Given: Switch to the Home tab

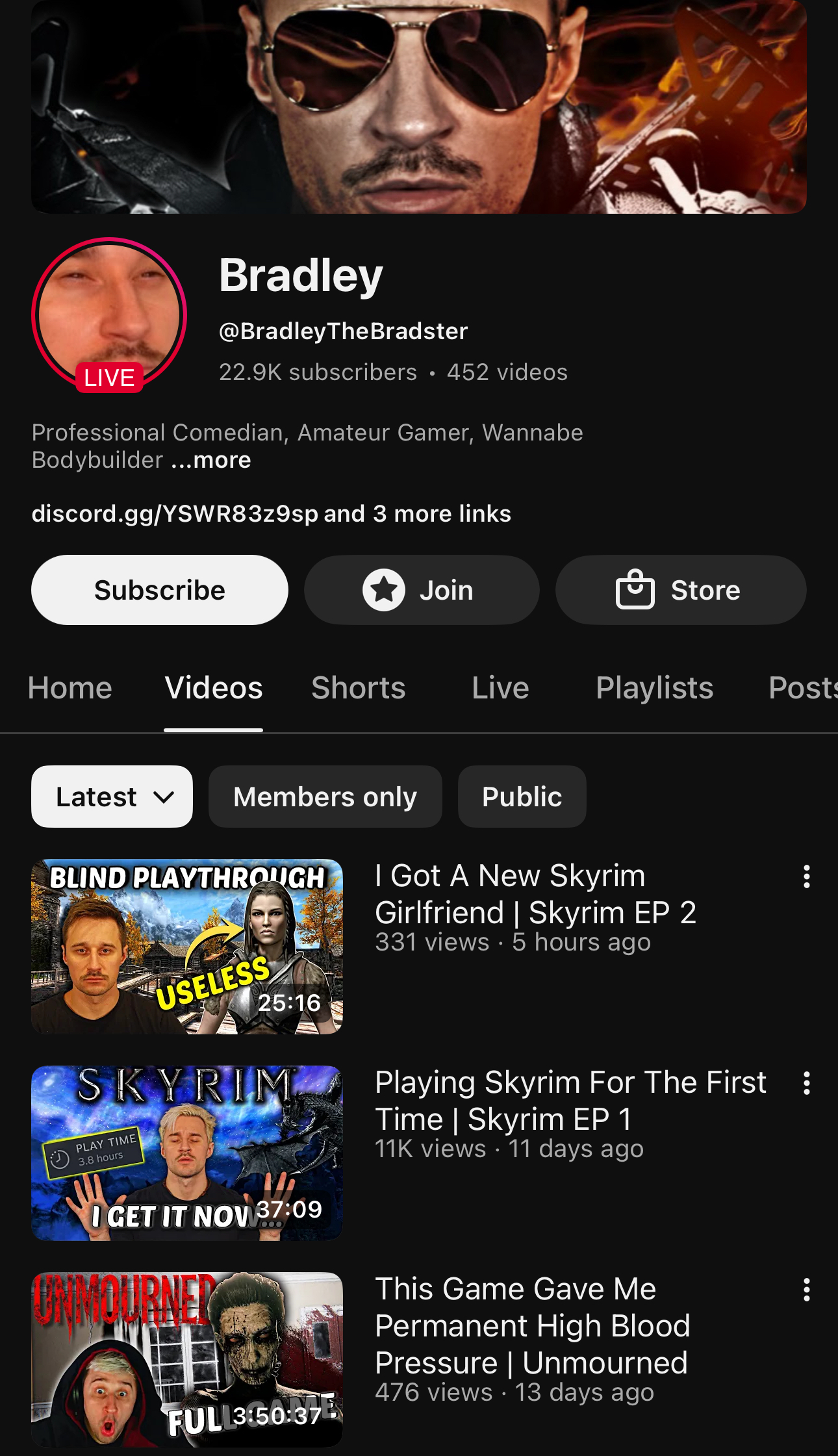Looking at the screenshot, I should pyautogui.click(x=70, y=688).
